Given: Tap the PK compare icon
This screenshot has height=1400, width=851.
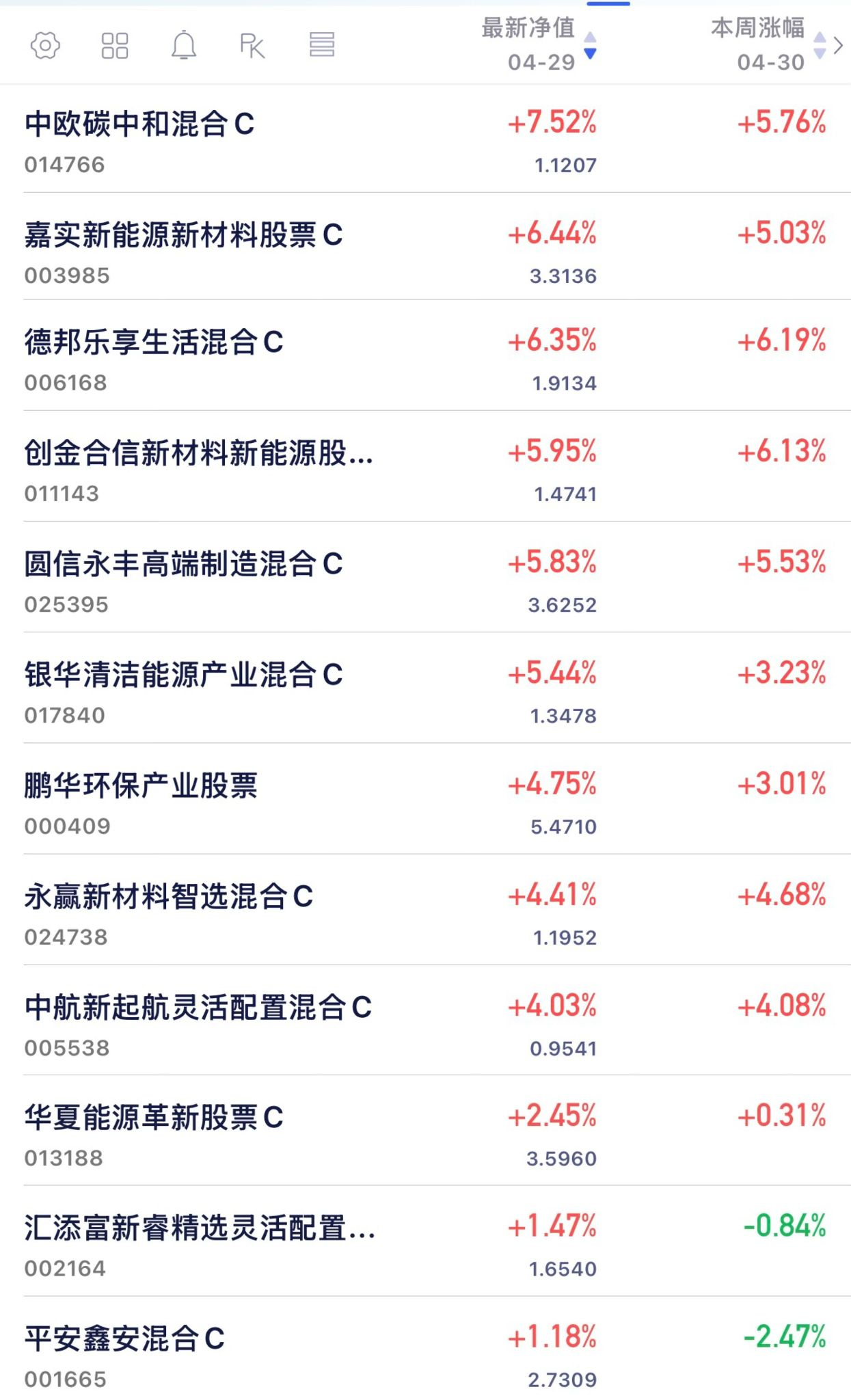Looking at the screenshot, I should coord(252,46).
